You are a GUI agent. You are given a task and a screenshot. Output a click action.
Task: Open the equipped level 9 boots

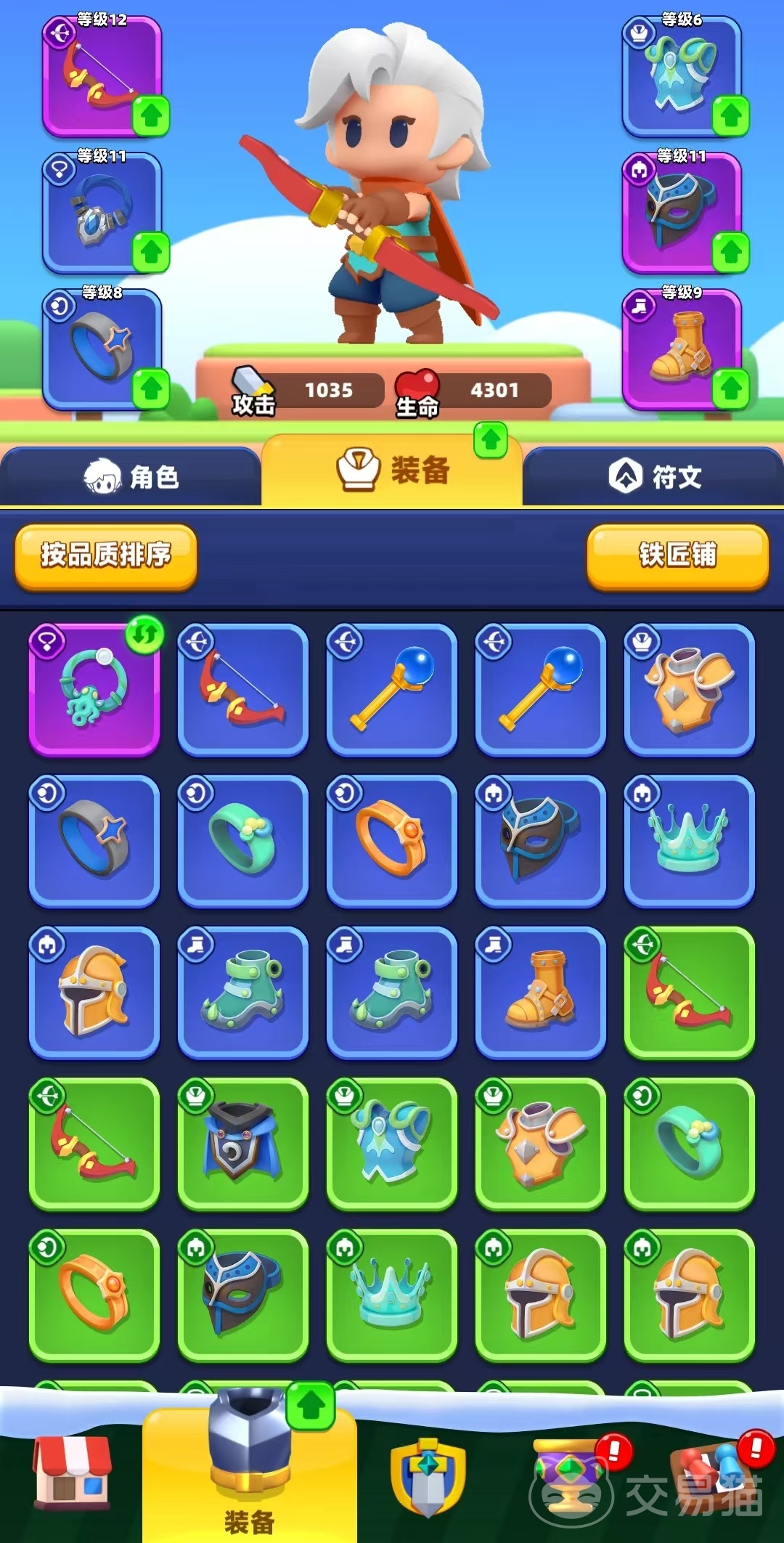[x=682, y=349]
